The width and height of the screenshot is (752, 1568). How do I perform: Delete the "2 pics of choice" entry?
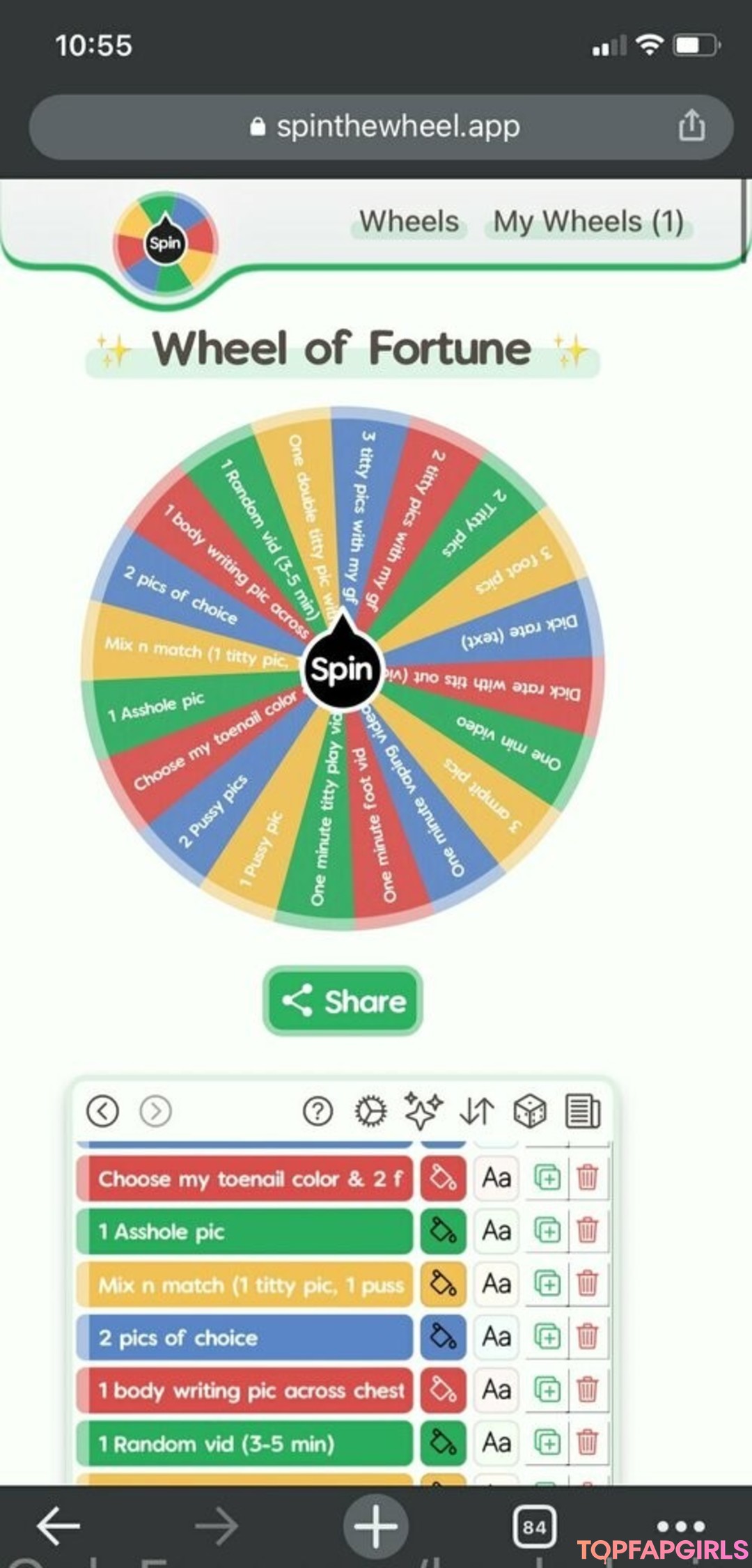pos(587,1337)
